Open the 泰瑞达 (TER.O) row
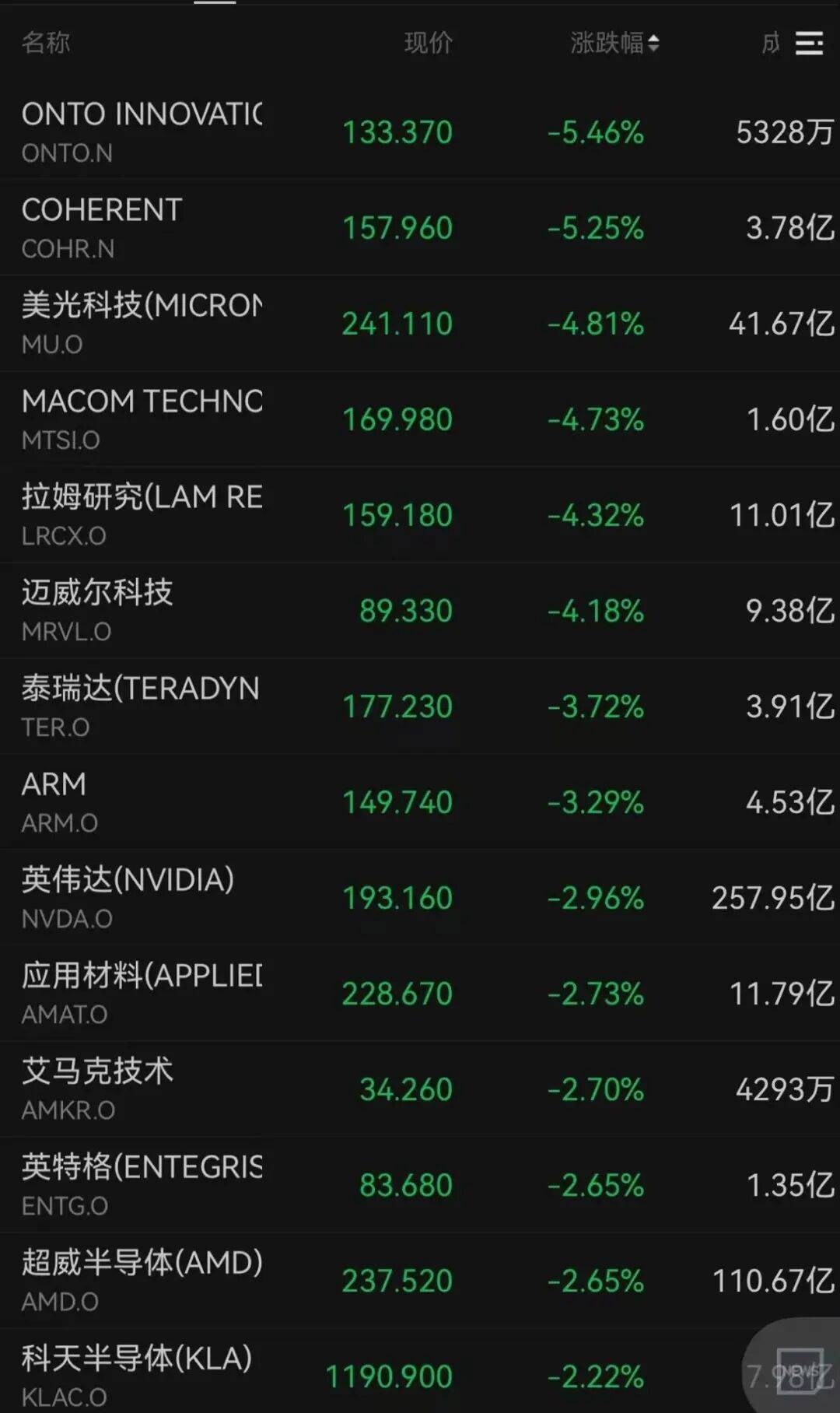Screen dimensions: 840x1413 pyautogui.click(x=141, y=705)
